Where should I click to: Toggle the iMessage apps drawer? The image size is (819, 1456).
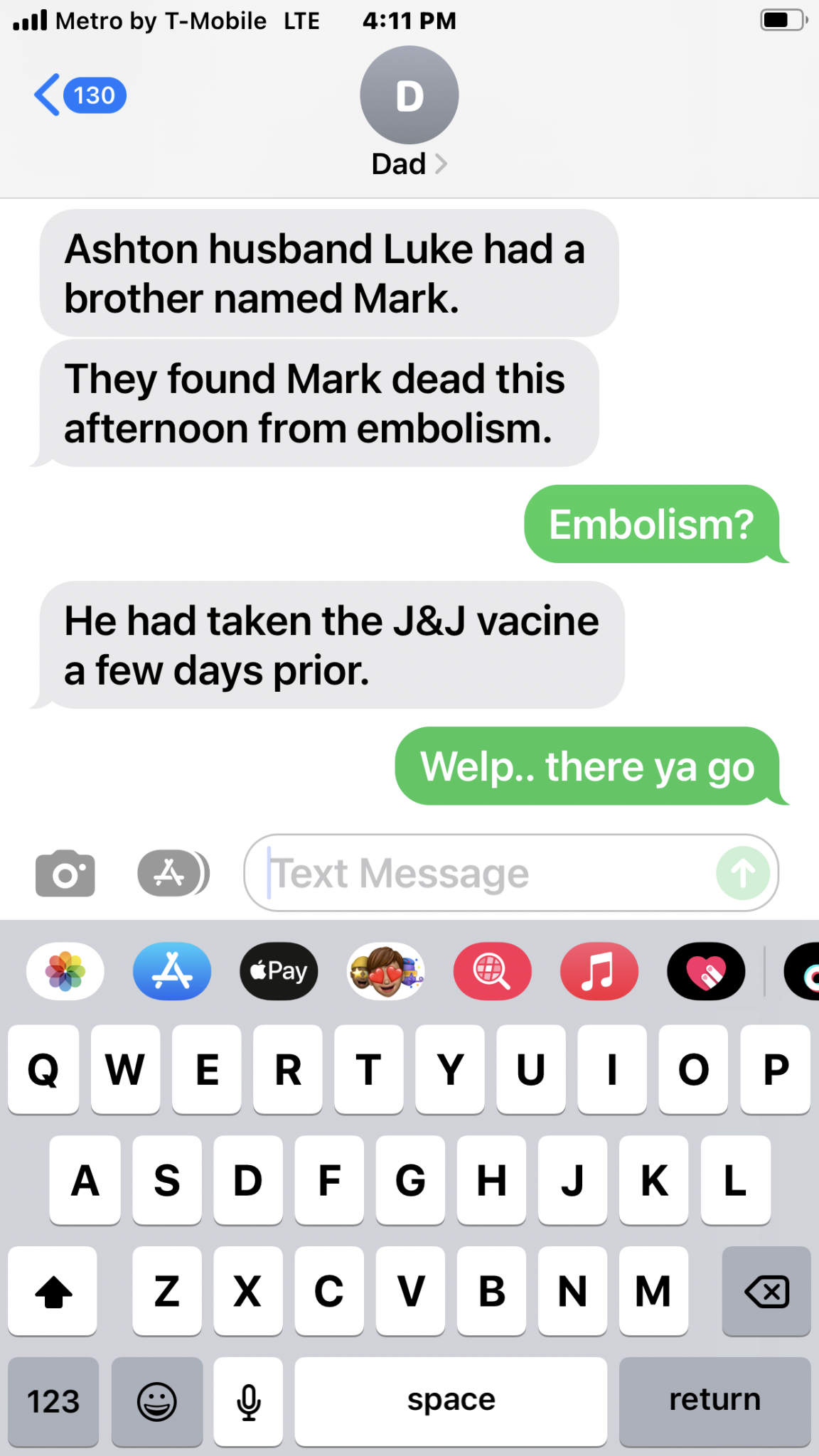(173, 873)
